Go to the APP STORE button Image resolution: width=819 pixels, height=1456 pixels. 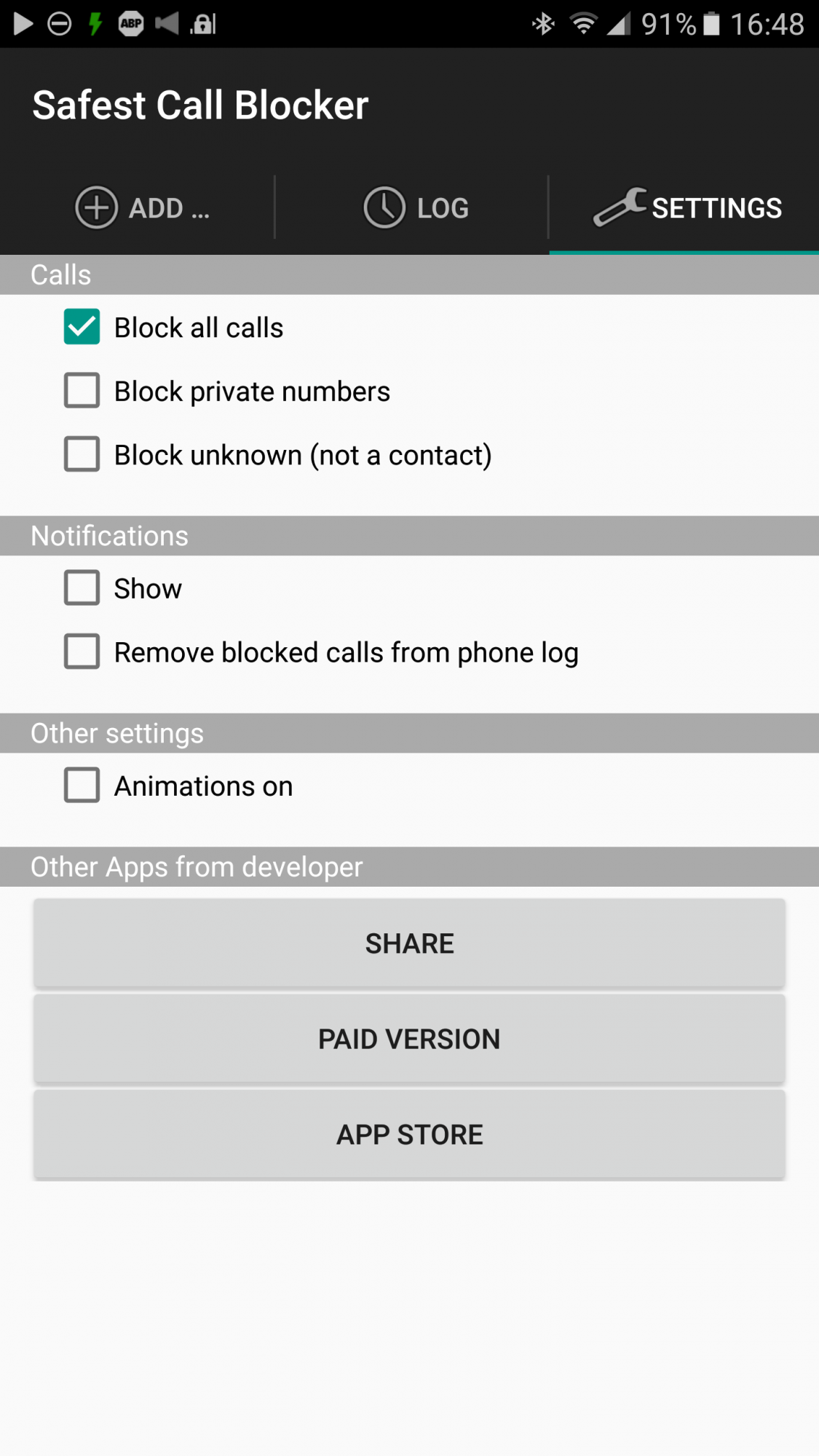coord(409,1134)
